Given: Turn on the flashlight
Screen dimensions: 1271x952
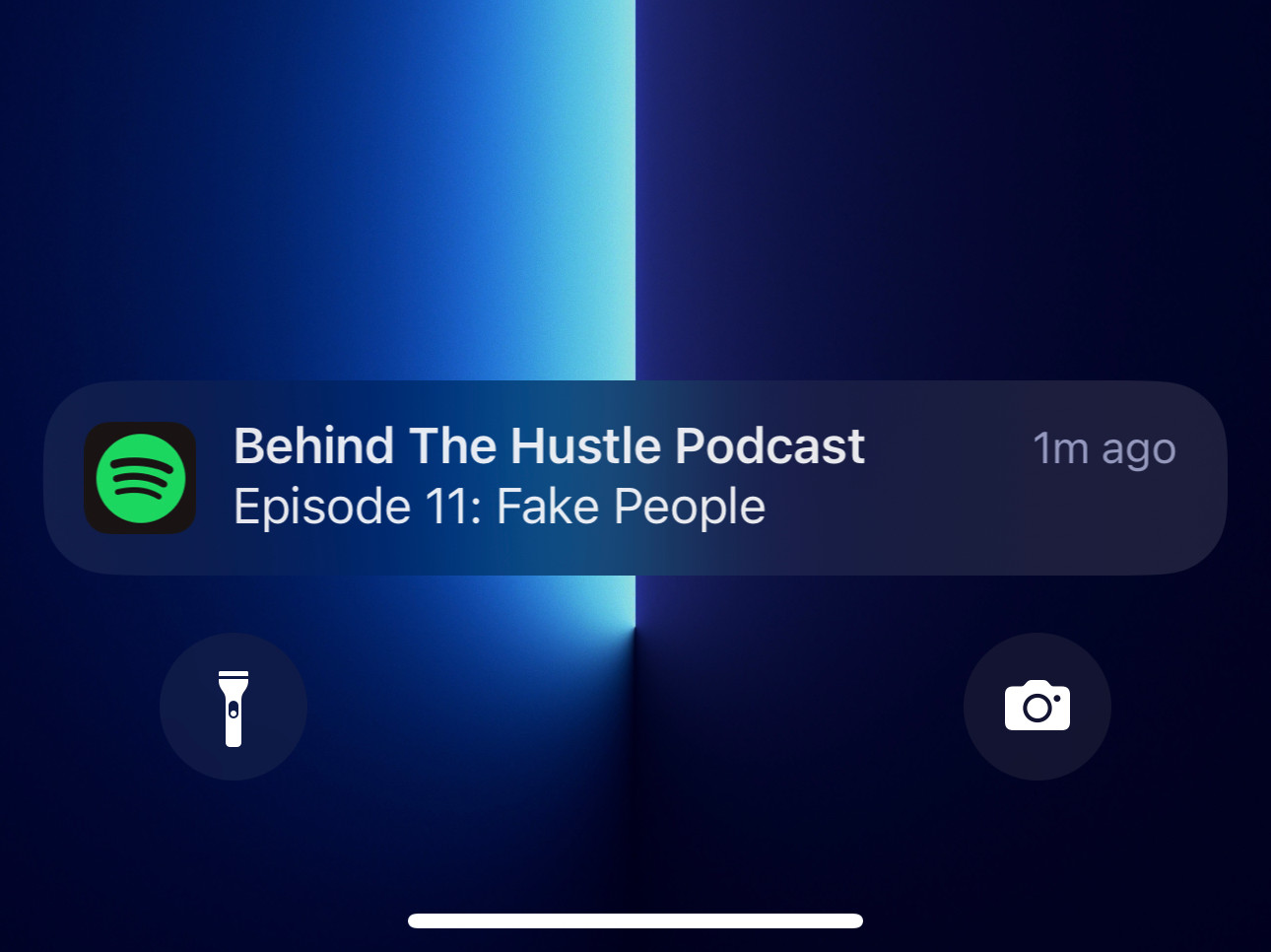Looking at the screenshot, I should pos(234,707).
